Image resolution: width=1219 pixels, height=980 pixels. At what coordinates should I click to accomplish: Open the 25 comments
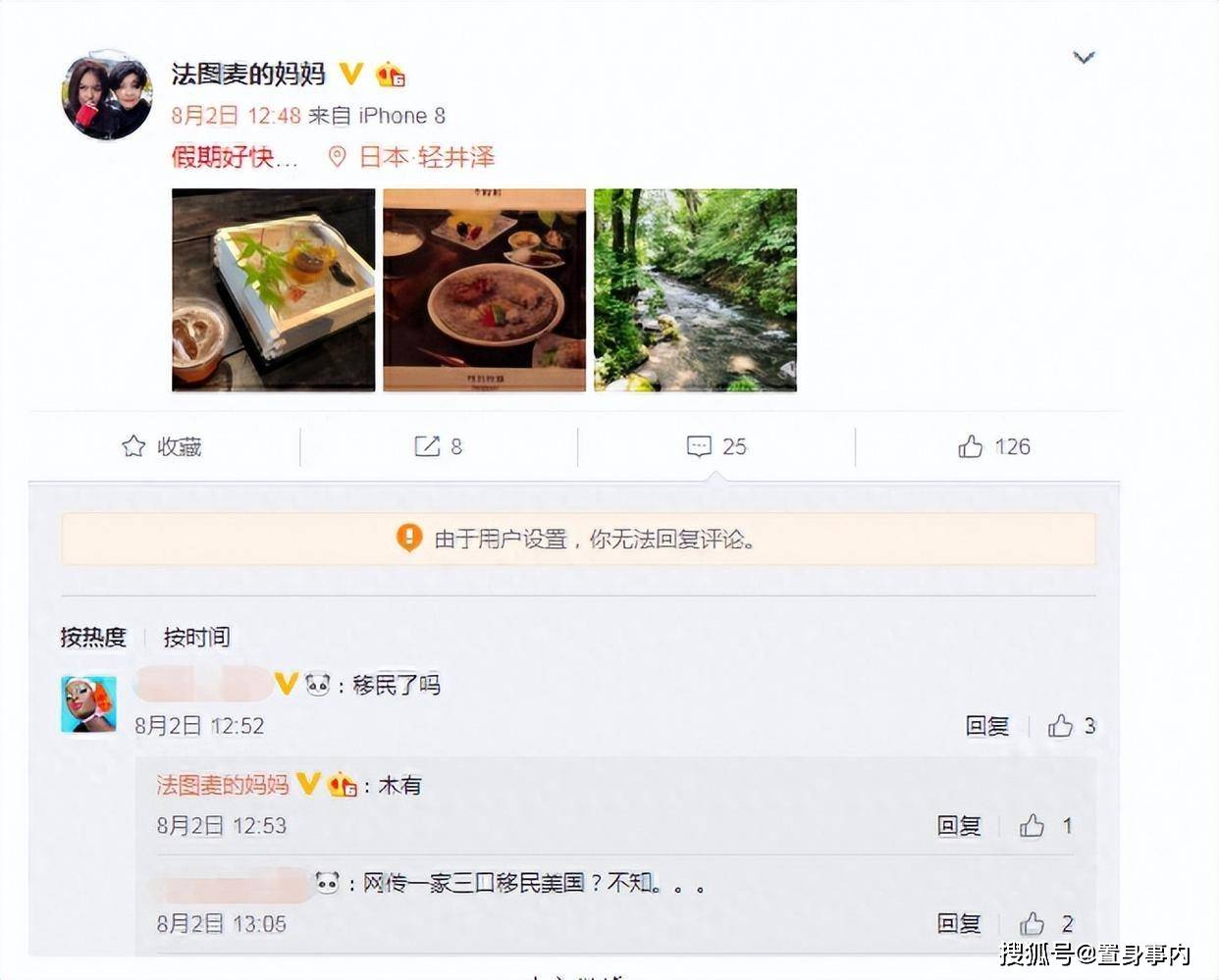coord(716,447)
